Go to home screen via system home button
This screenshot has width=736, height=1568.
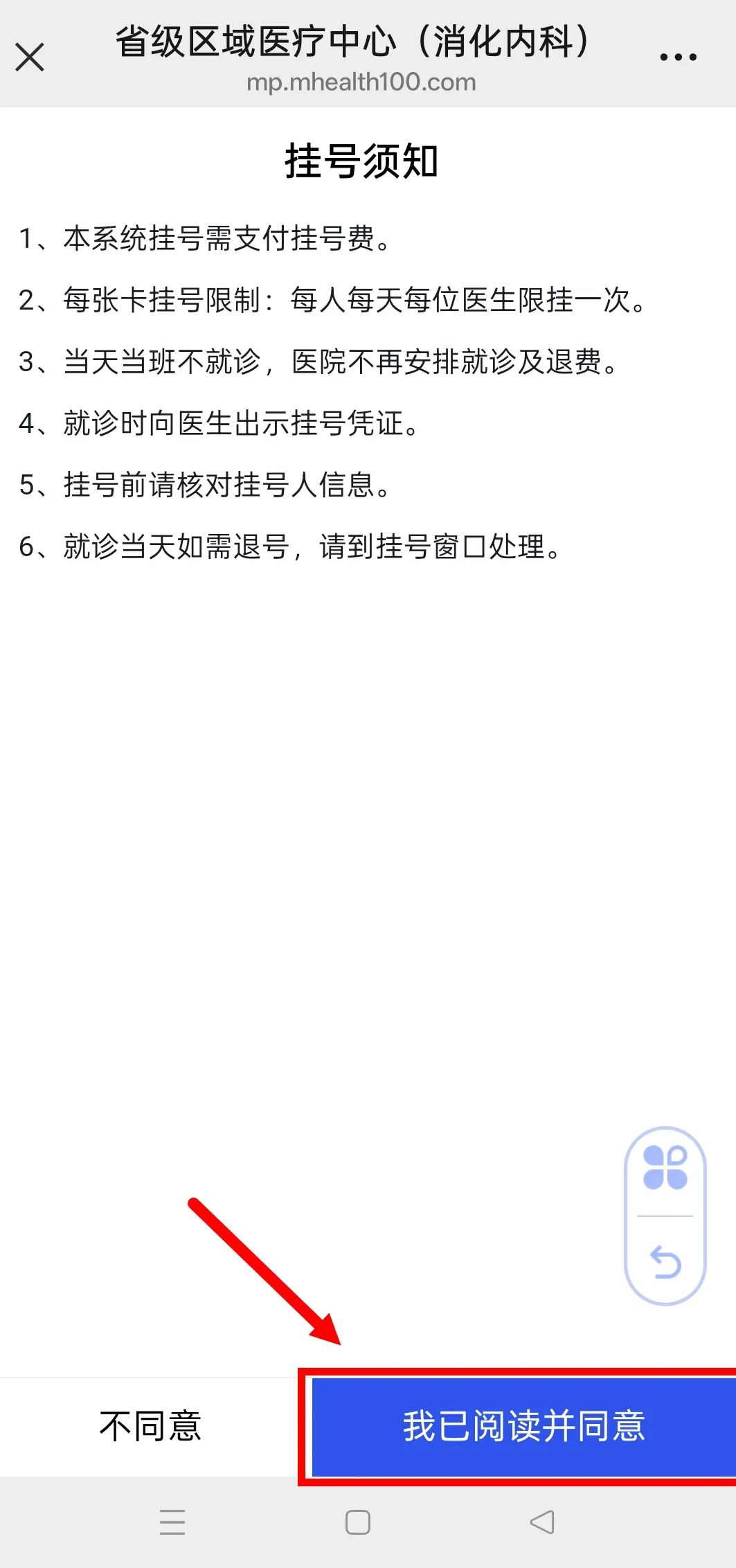[x=358, y=1522]
